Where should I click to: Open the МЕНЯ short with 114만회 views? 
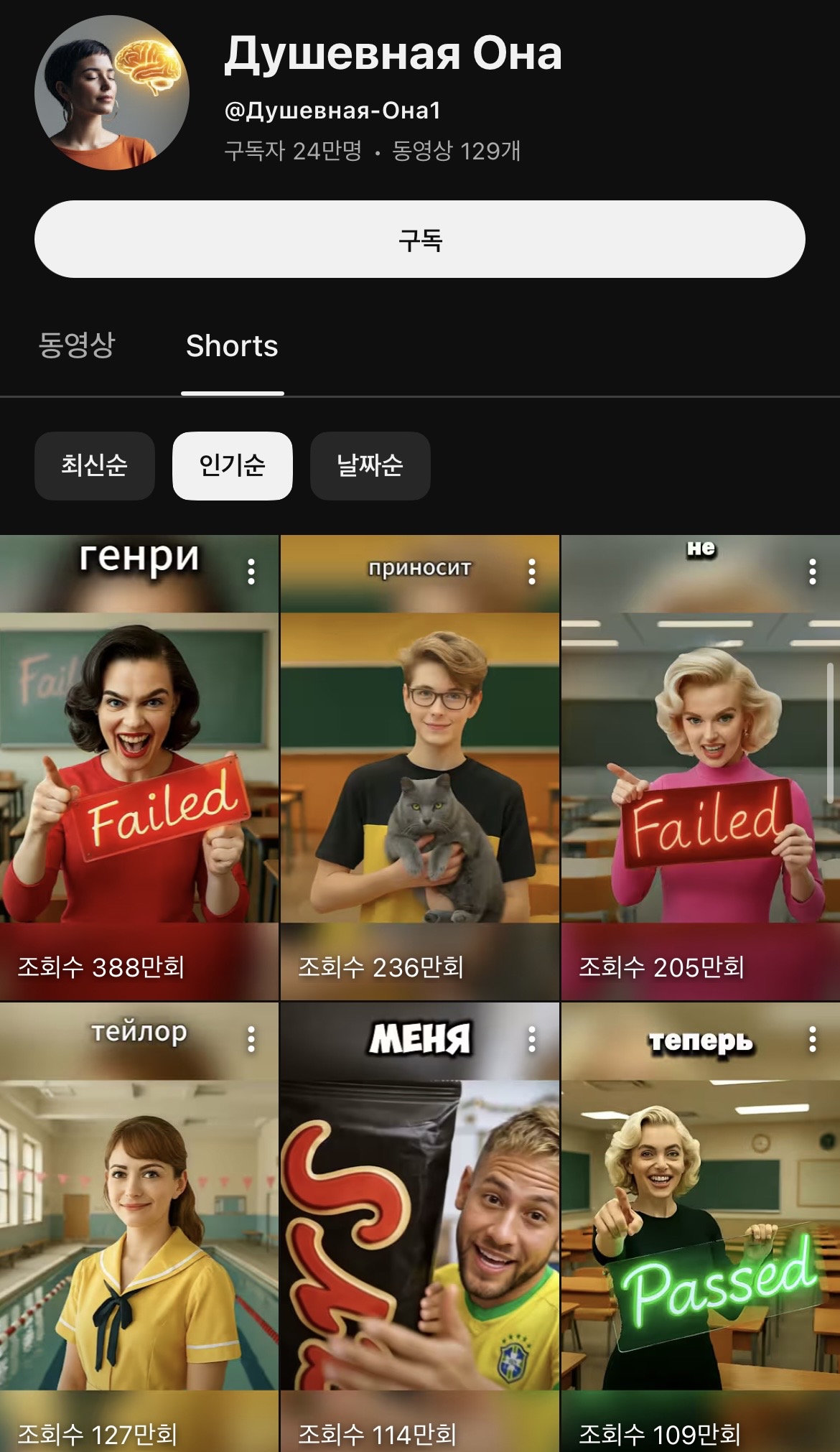(419, 1235)
